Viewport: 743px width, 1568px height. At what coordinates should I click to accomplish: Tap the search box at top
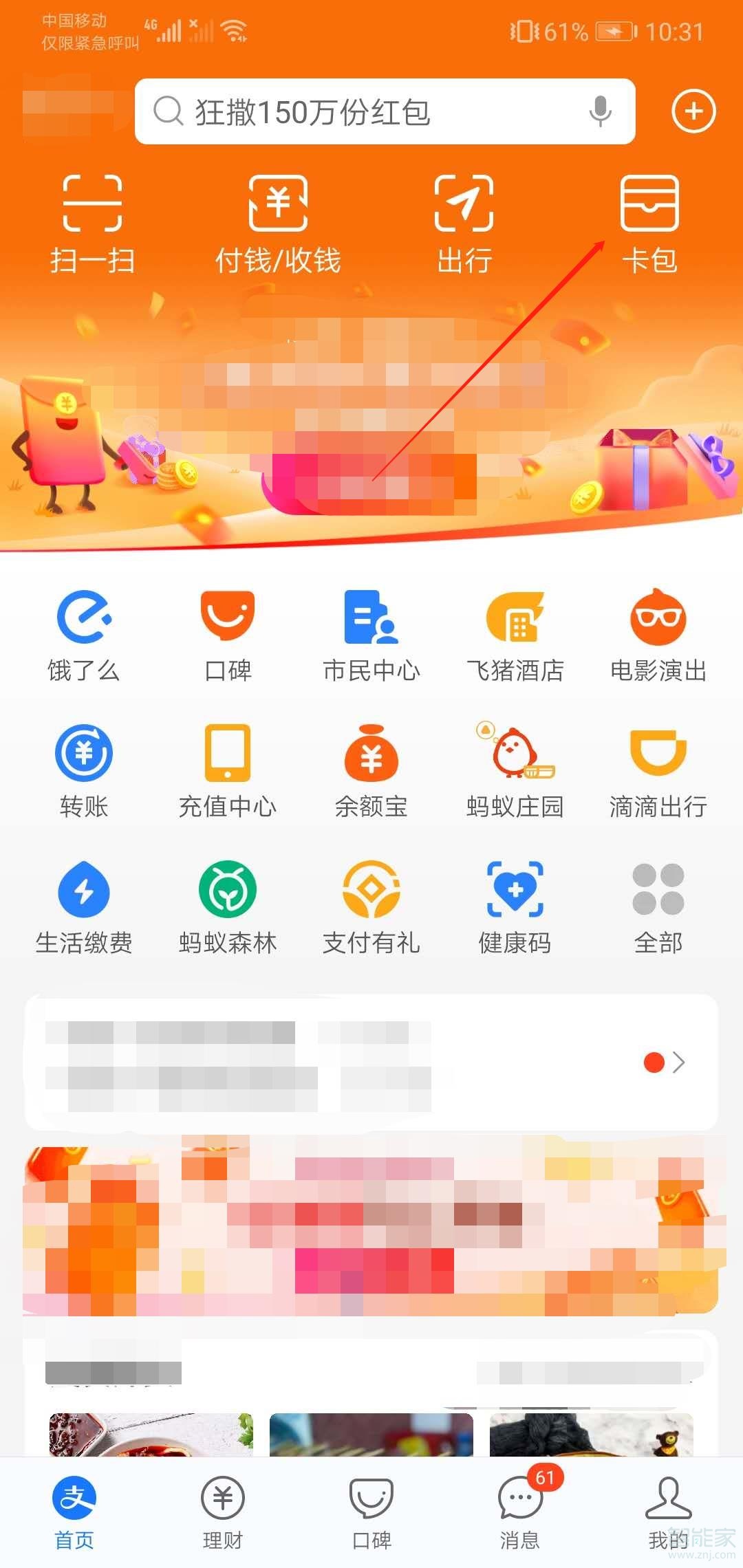371,112
